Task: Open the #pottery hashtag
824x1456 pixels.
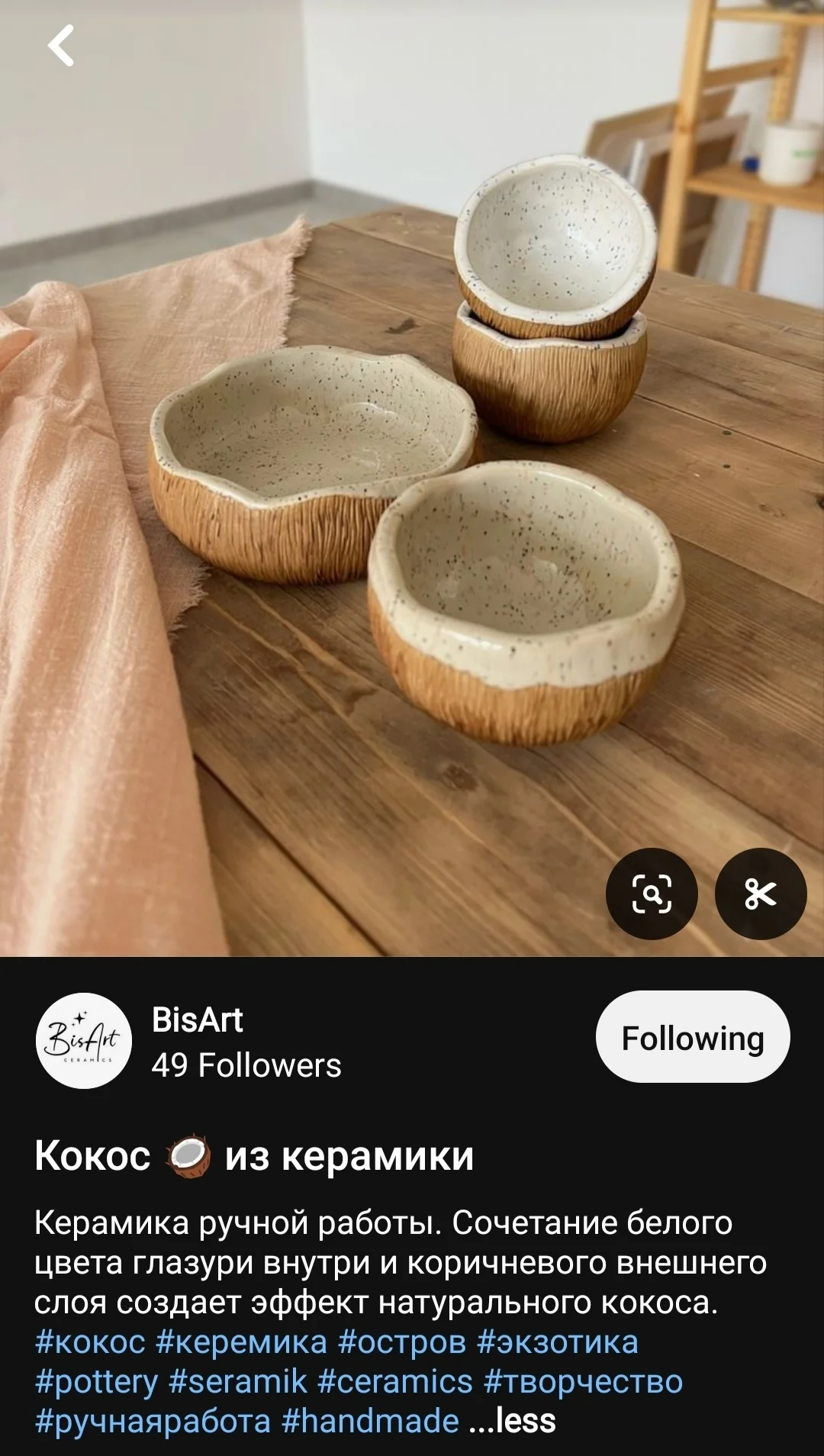Action: [x=96, y=1382]
